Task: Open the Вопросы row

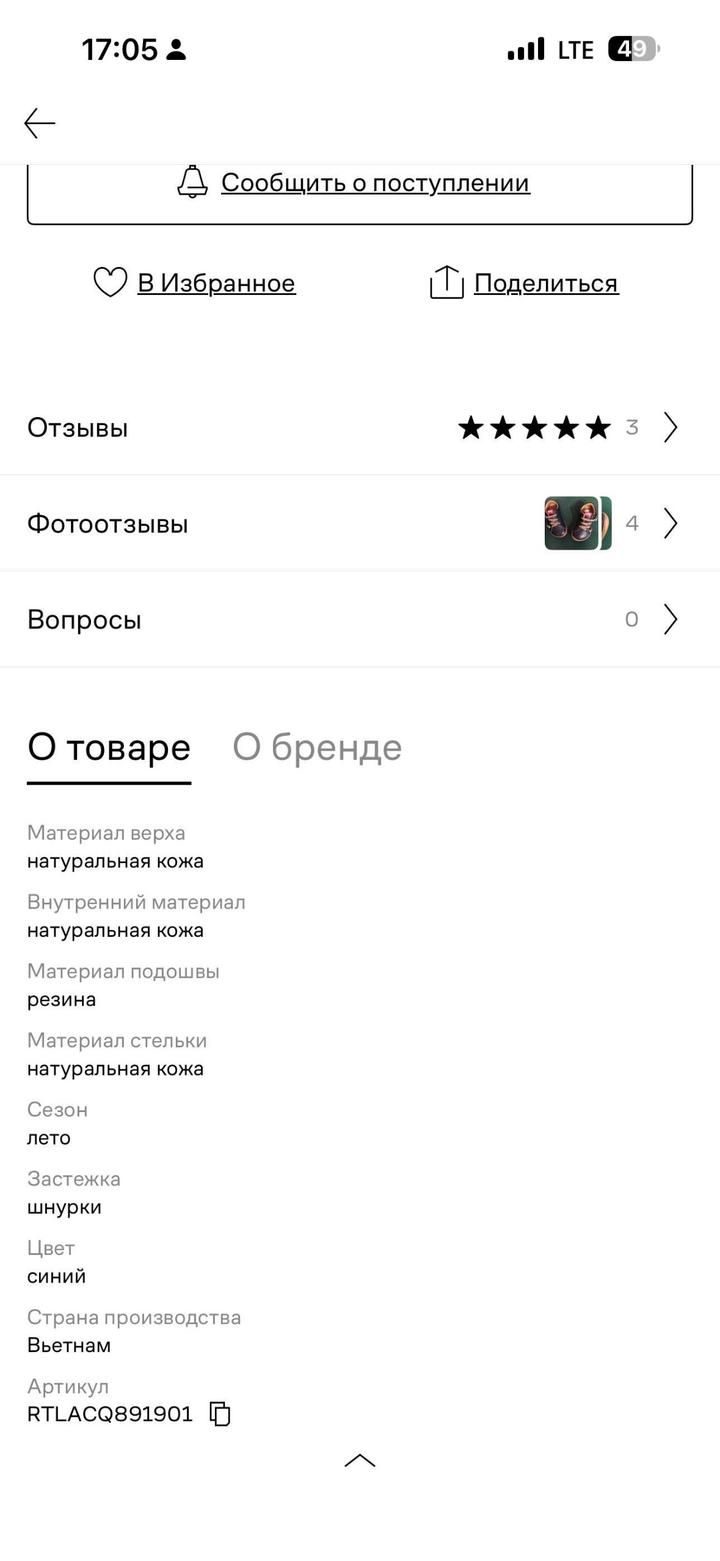Action: [359, 619]
